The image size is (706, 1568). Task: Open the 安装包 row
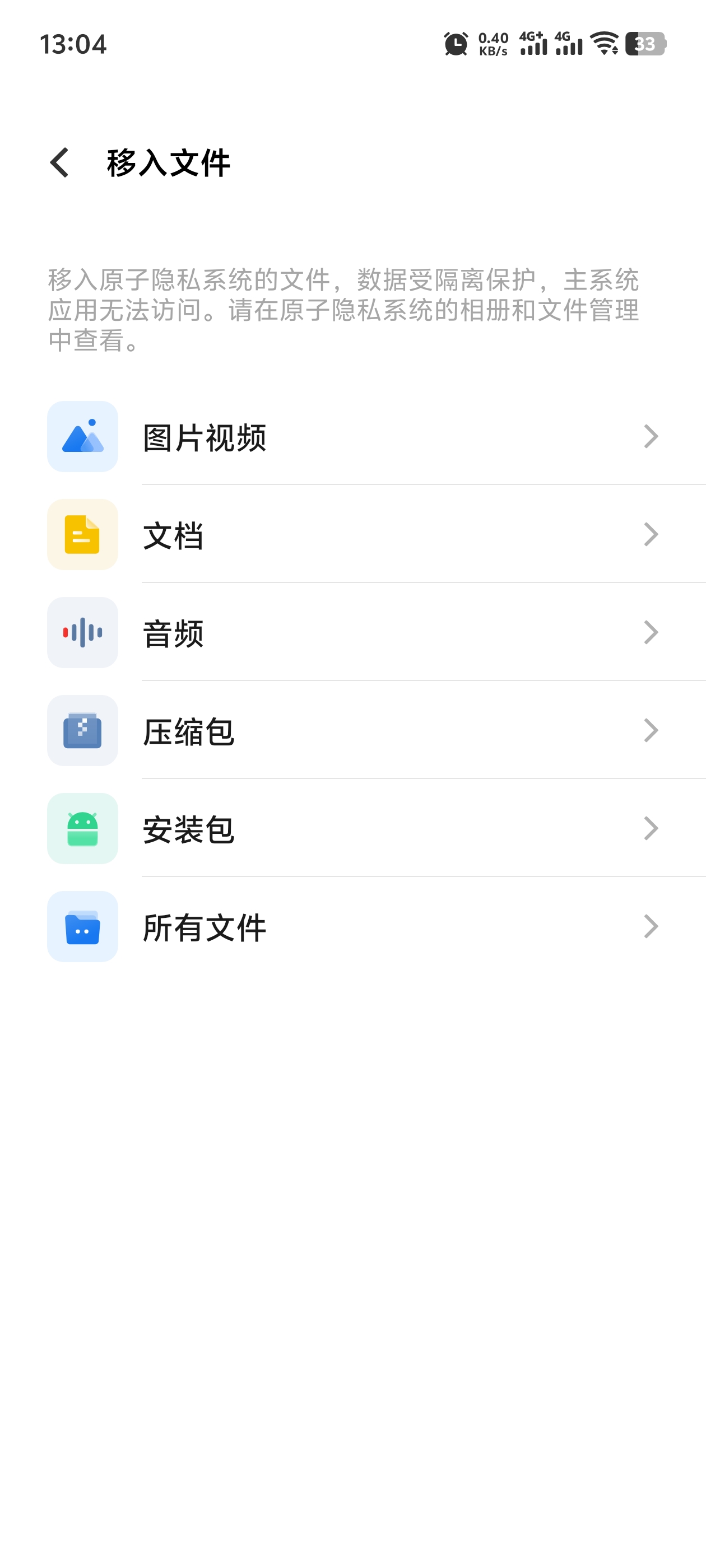(x=354, y=828)
